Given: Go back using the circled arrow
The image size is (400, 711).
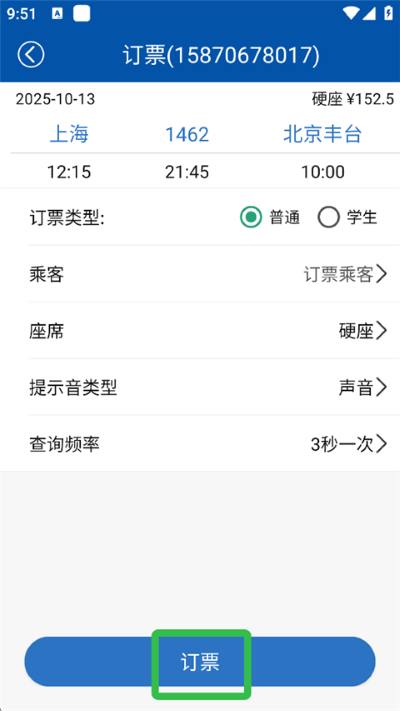Looking at the screenshot, I should 31,55.
